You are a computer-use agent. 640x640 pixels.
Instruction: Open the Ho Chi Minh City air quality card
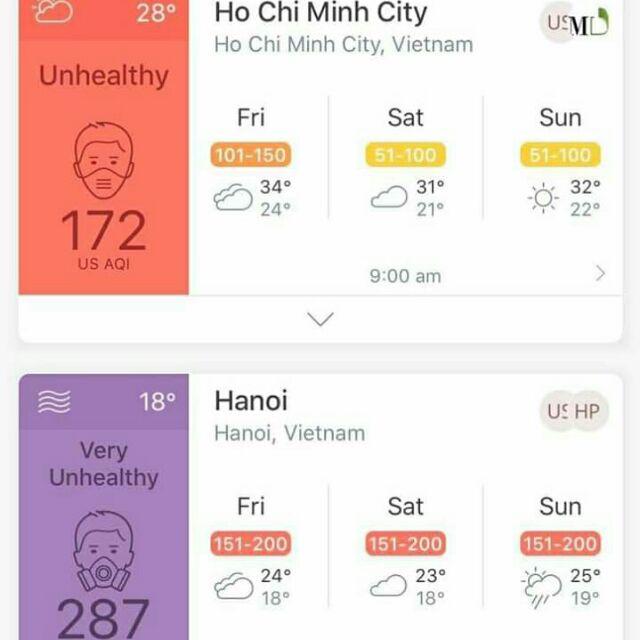(320, 14)
